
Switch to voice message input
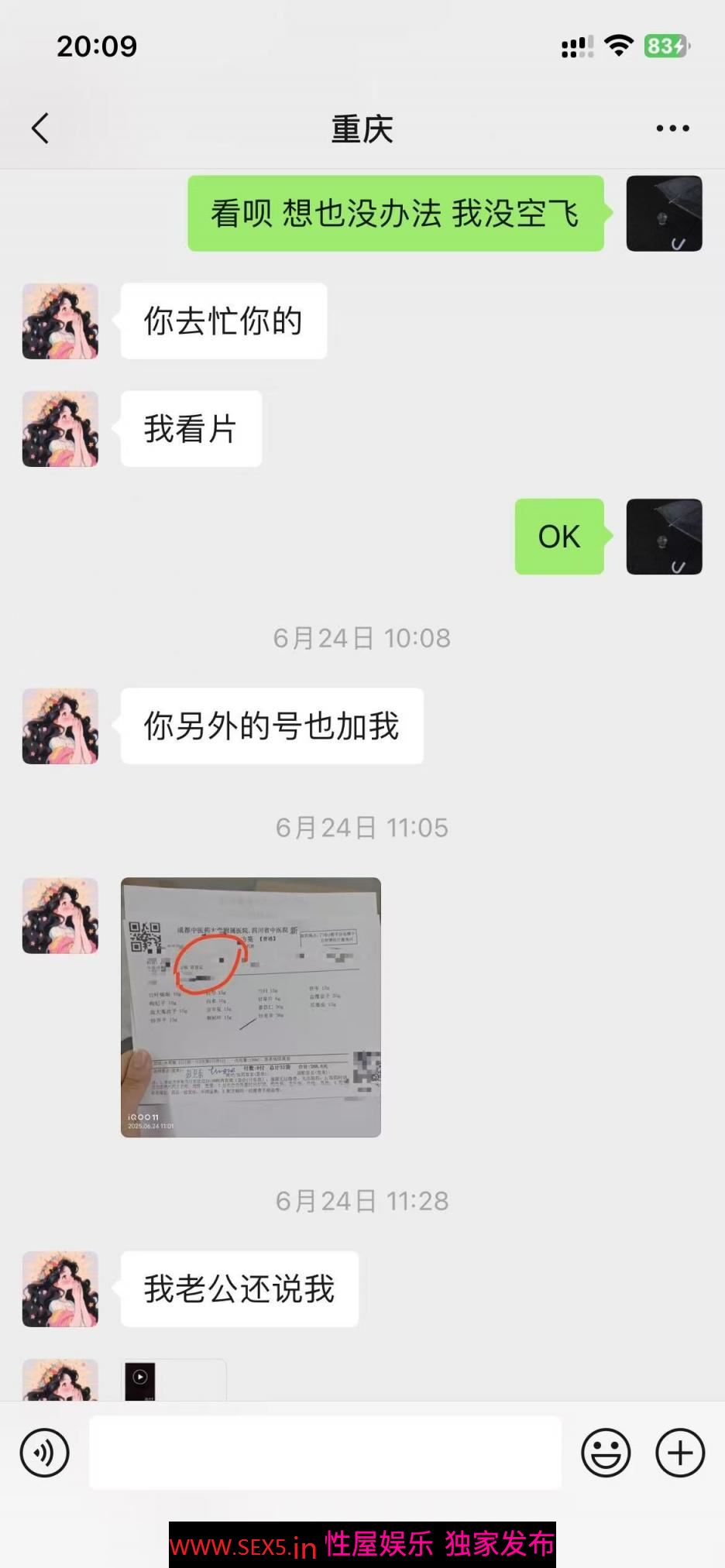45,1453
